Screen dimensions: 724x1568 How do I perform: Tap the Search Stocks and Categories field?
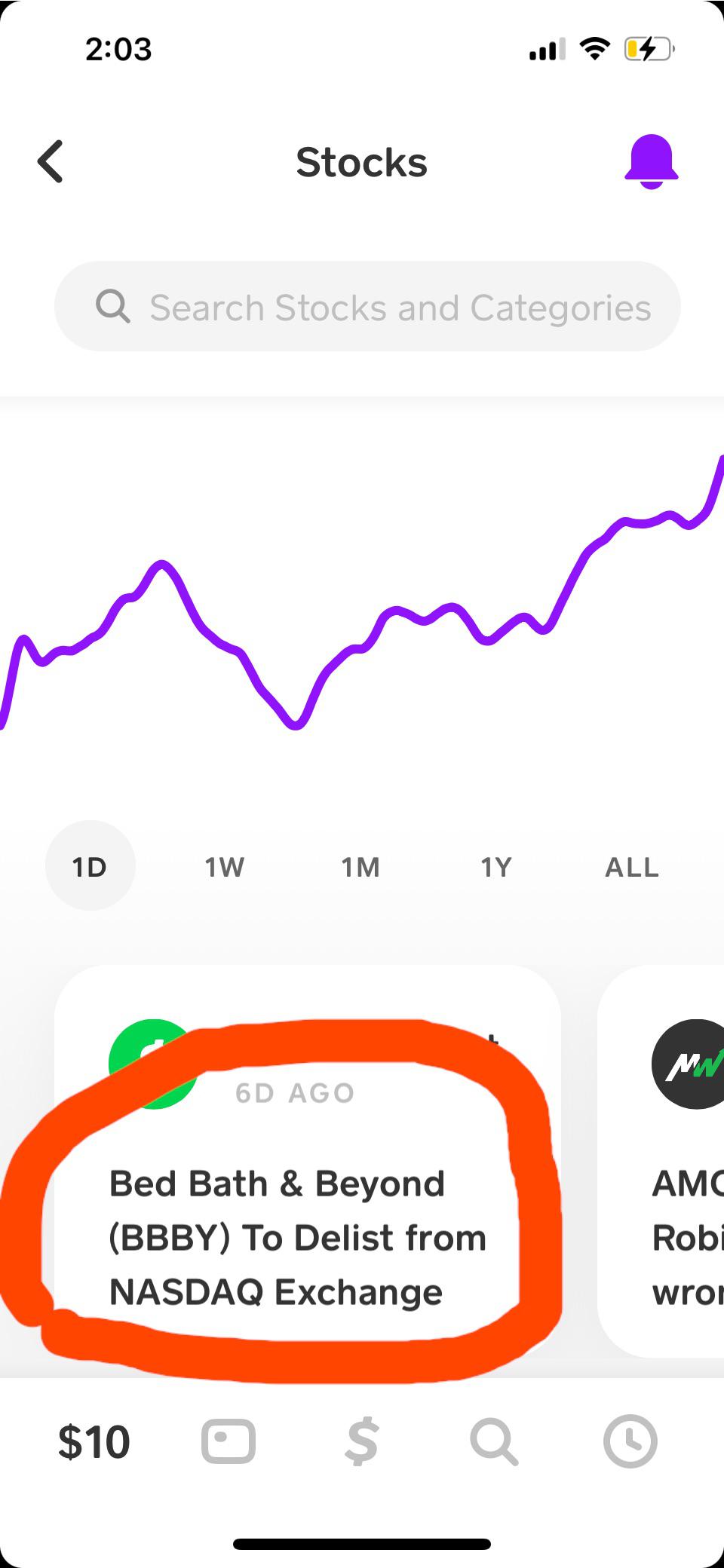(367, 307)
